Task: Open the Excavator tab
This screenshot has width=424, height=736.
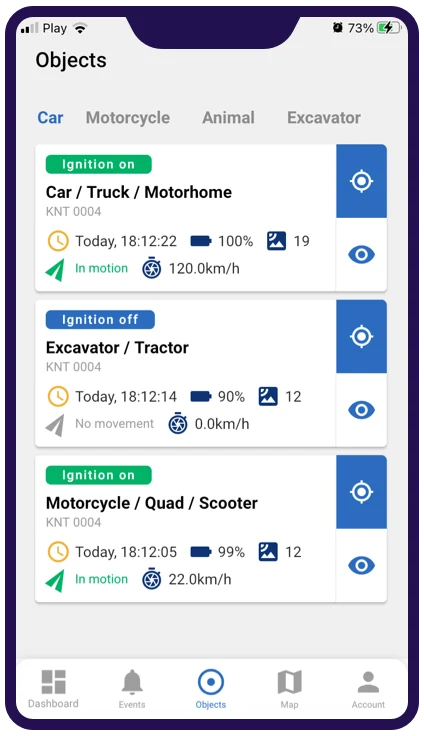Action: coord(324,117)
